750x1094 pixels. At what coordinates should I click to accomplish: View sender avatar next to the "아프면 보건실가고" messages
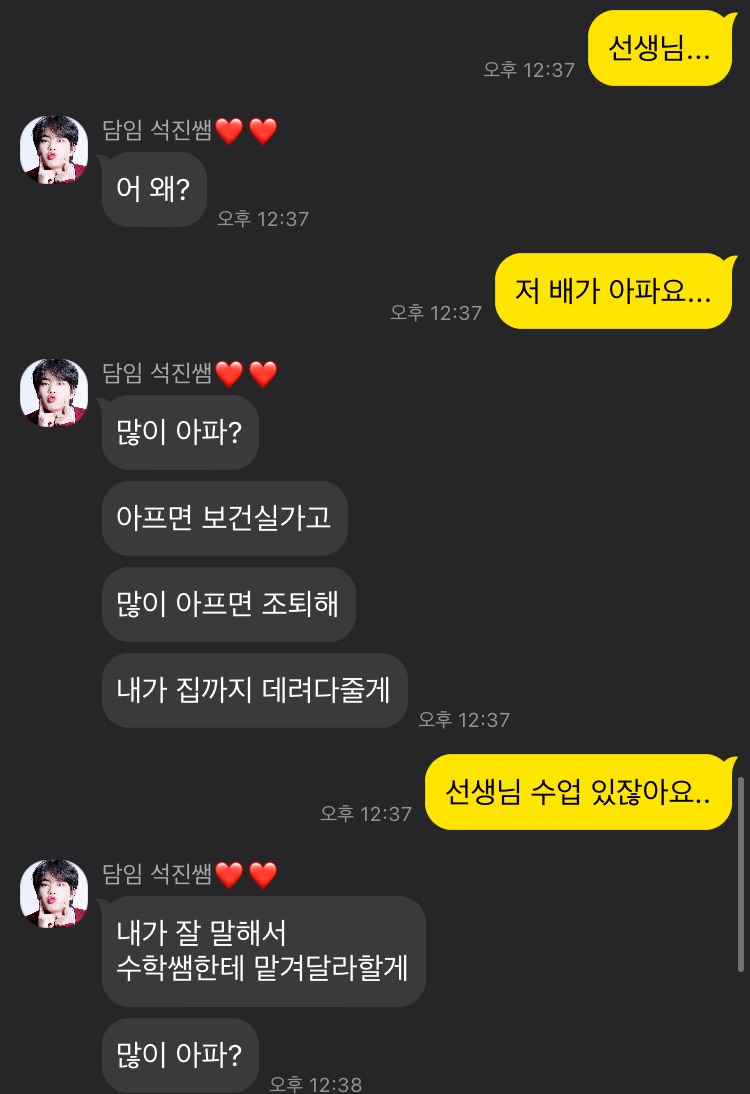tap(54, 393)
